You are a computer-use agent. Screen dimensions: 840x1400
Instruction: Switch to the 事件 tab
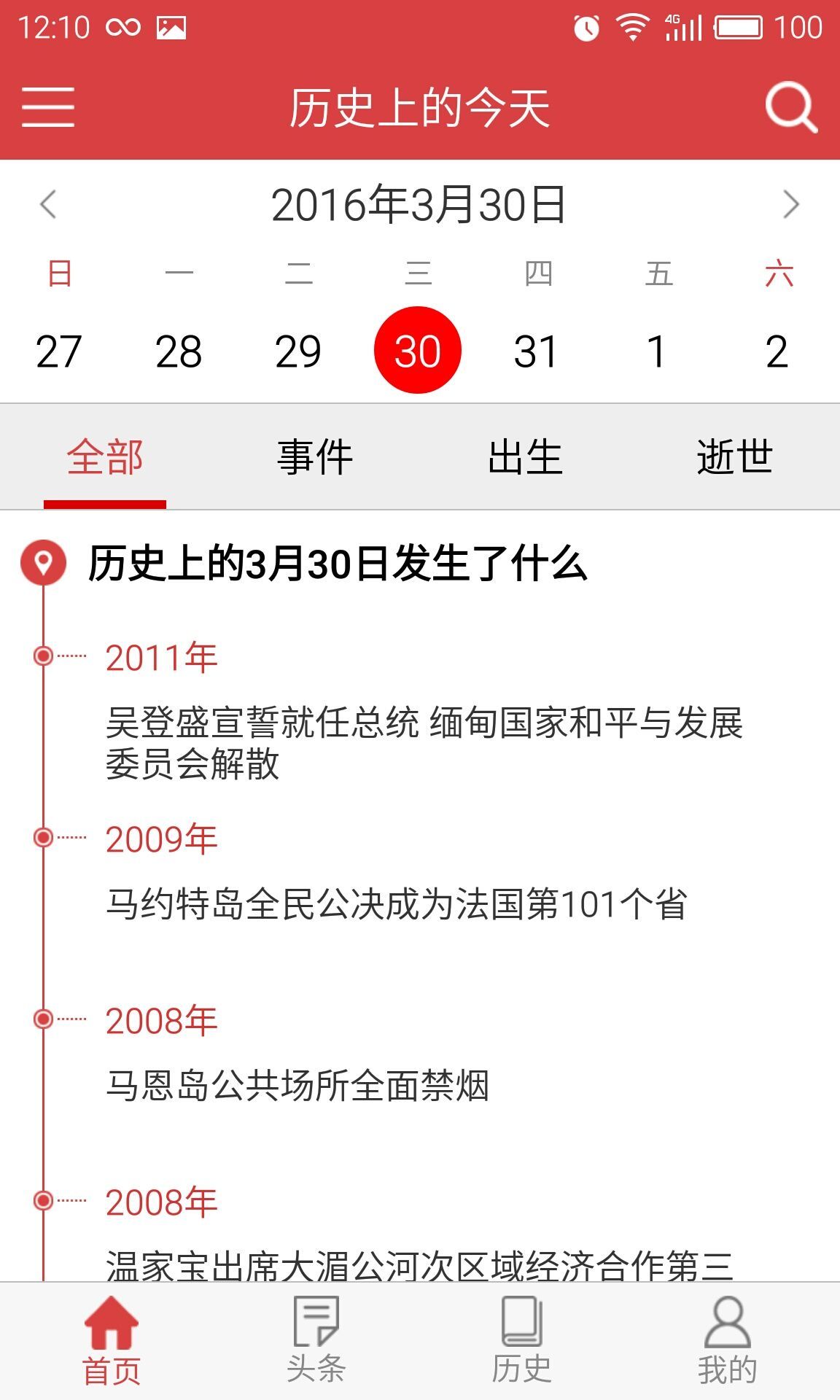pyautogui.click(x=315, y=458)
